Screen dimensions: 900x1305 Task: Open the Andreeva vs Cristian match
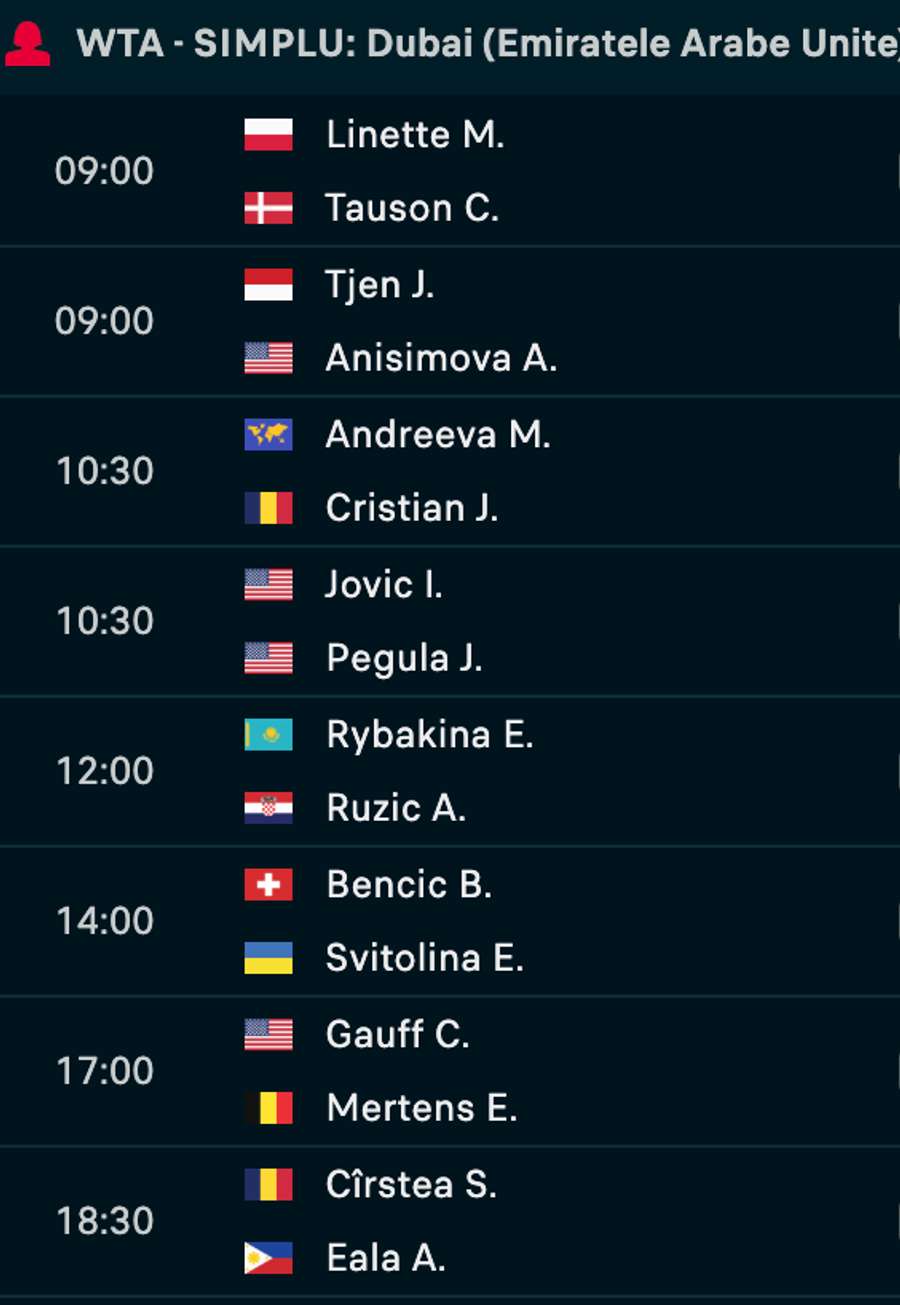[x=450, y=471]
